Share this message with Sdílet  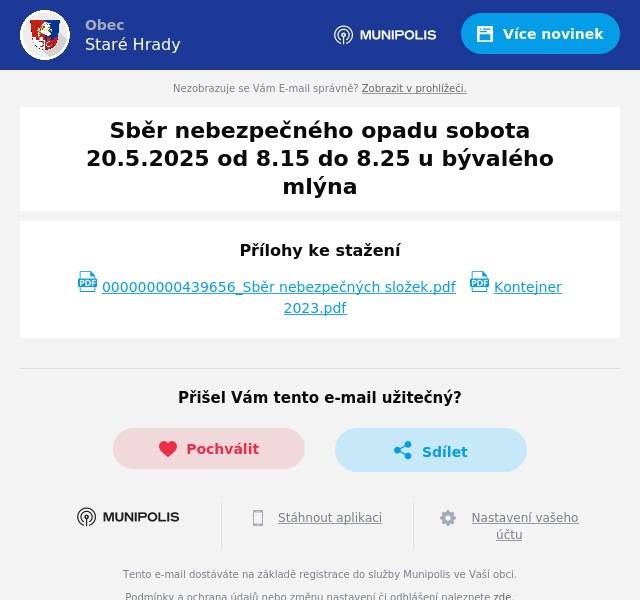(x=431, y=451)
